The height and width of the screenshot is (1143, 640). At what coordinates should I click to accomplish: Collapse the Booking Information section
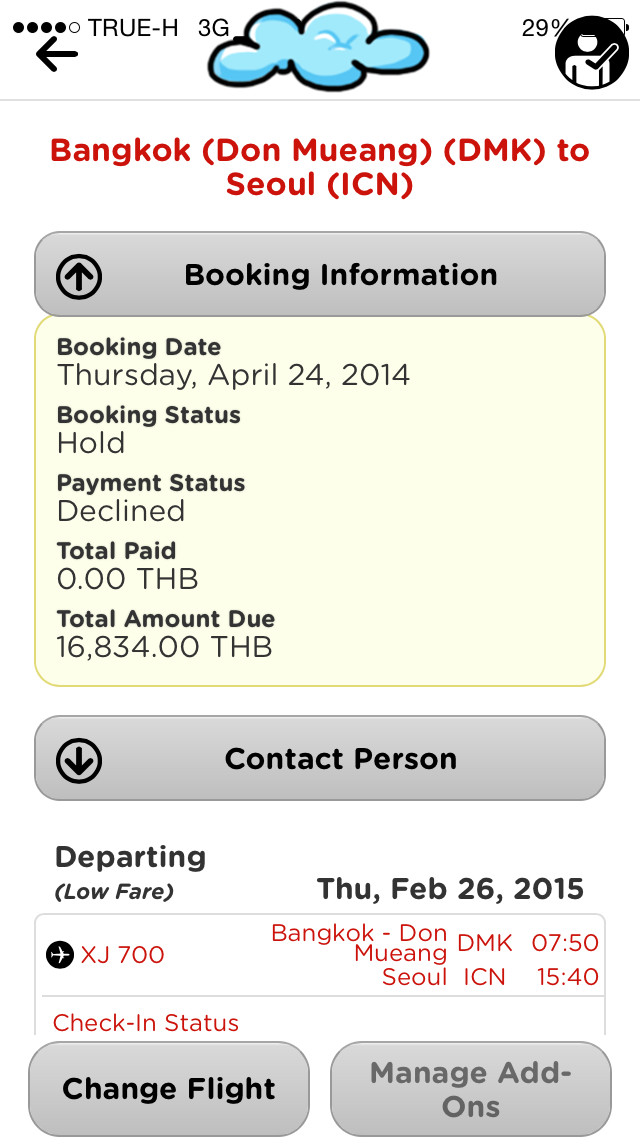(x=320, y=274)
